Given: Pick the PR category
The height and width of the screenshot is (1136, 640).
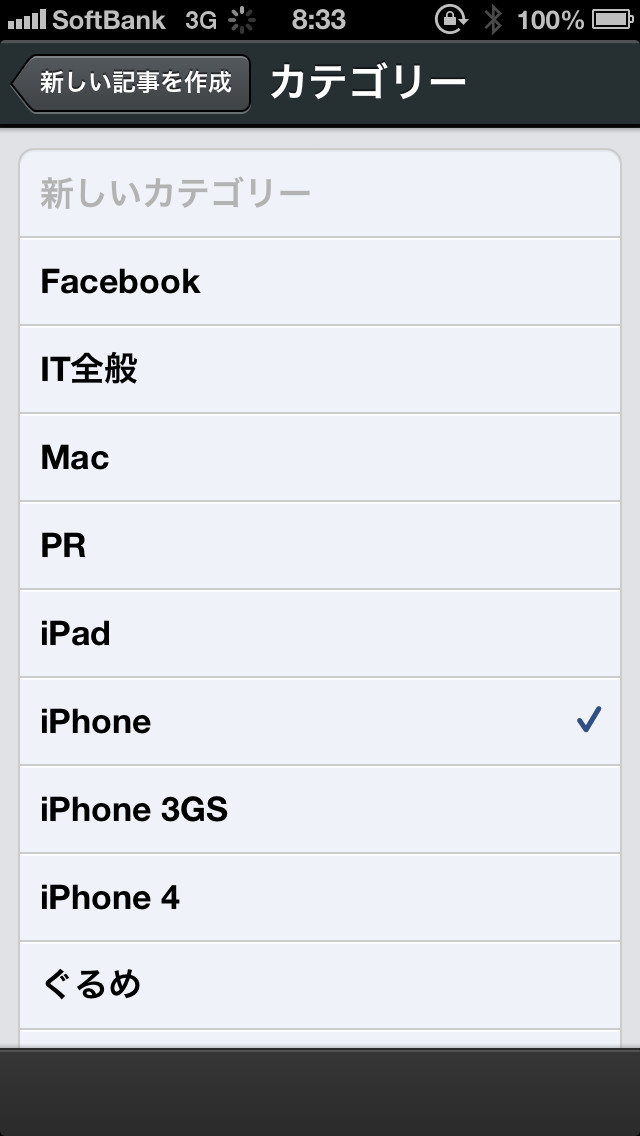Looking at the screenshot, I should 320,546.
